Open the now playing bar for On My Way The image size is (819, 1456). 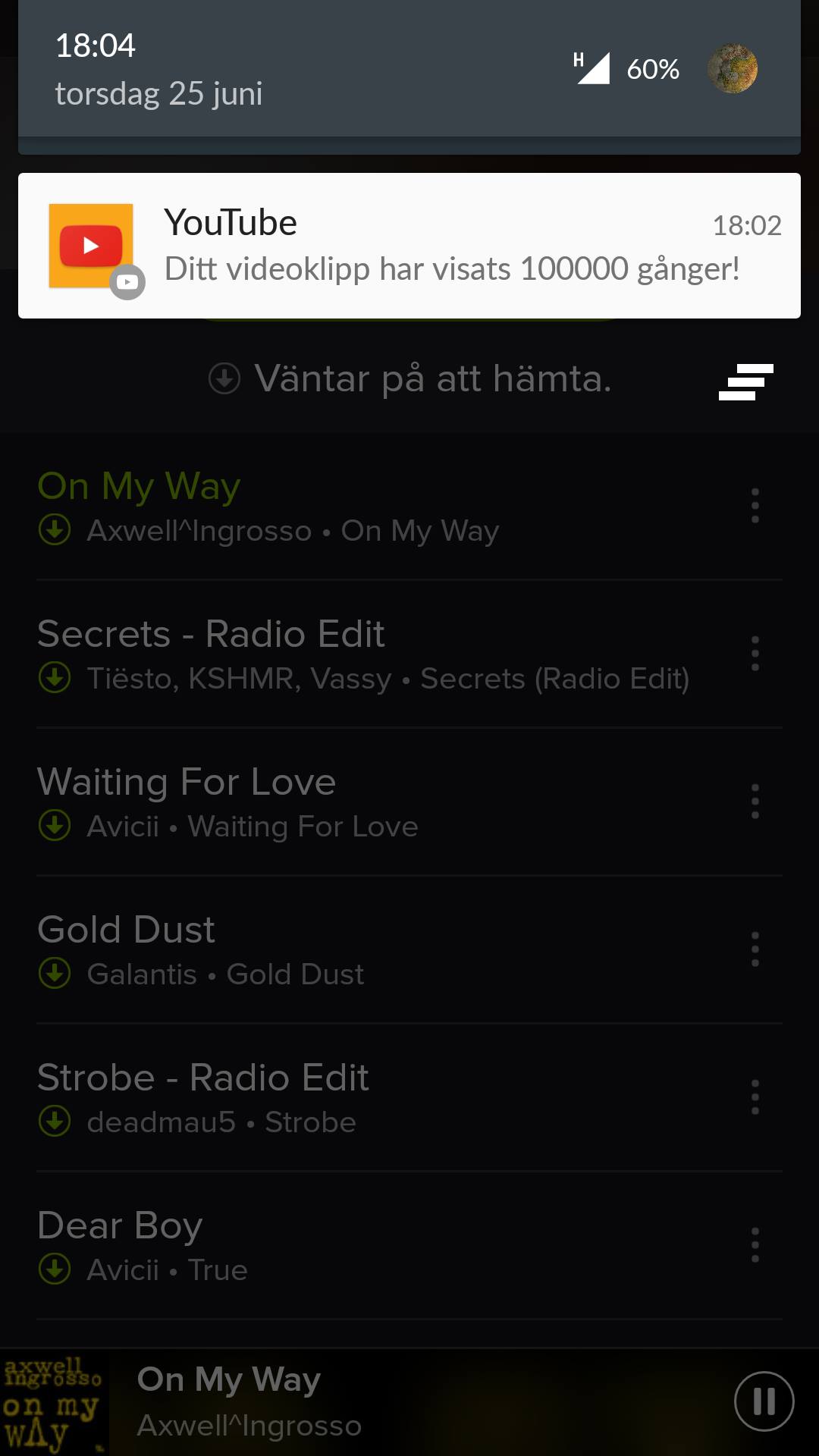(379, 1401)
